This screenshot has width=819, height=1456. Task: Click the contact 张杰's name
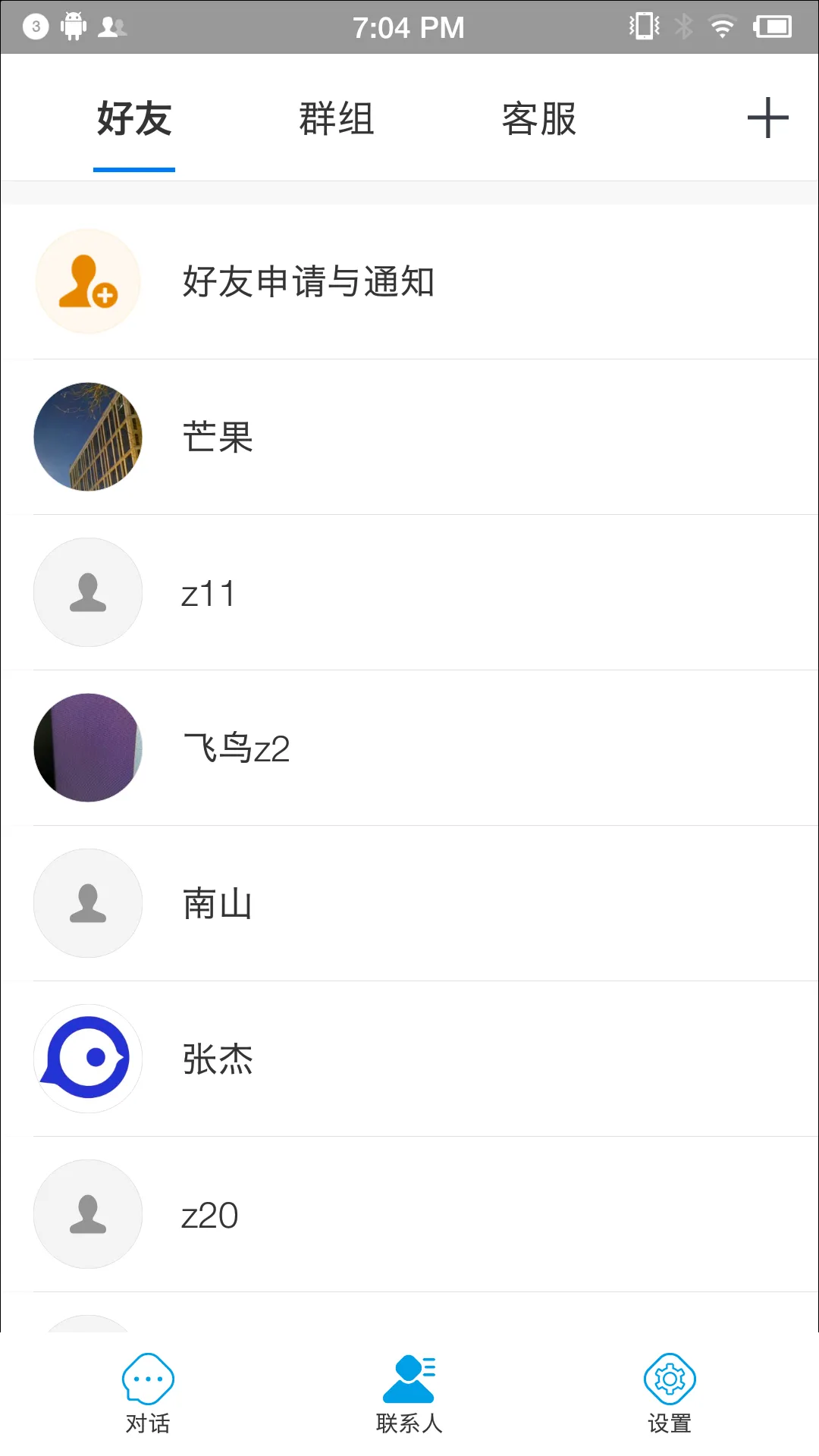[x=218, y=1059]
